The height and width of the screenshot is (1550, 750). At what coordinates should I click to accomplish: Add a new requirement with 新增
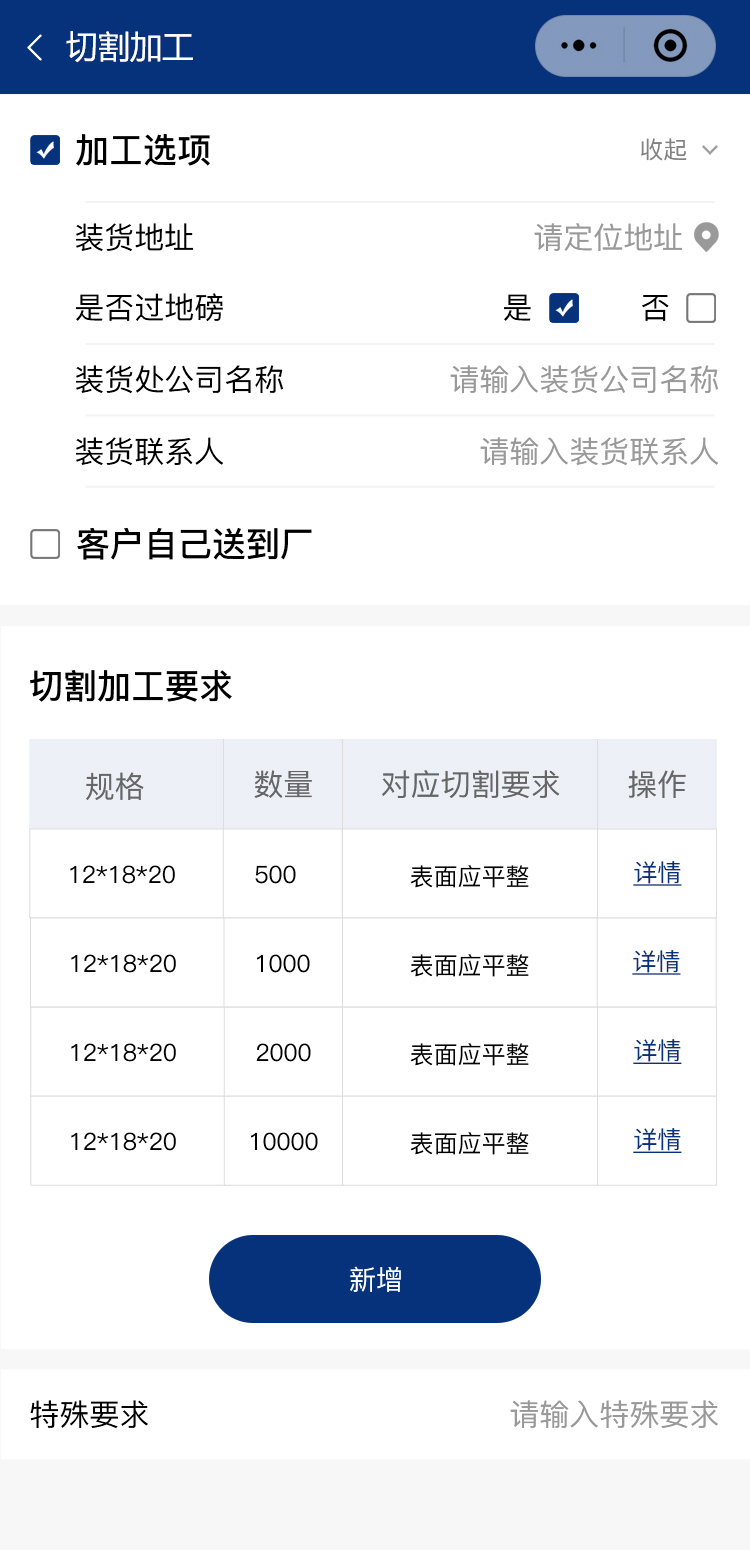[x=375, y=1279]
